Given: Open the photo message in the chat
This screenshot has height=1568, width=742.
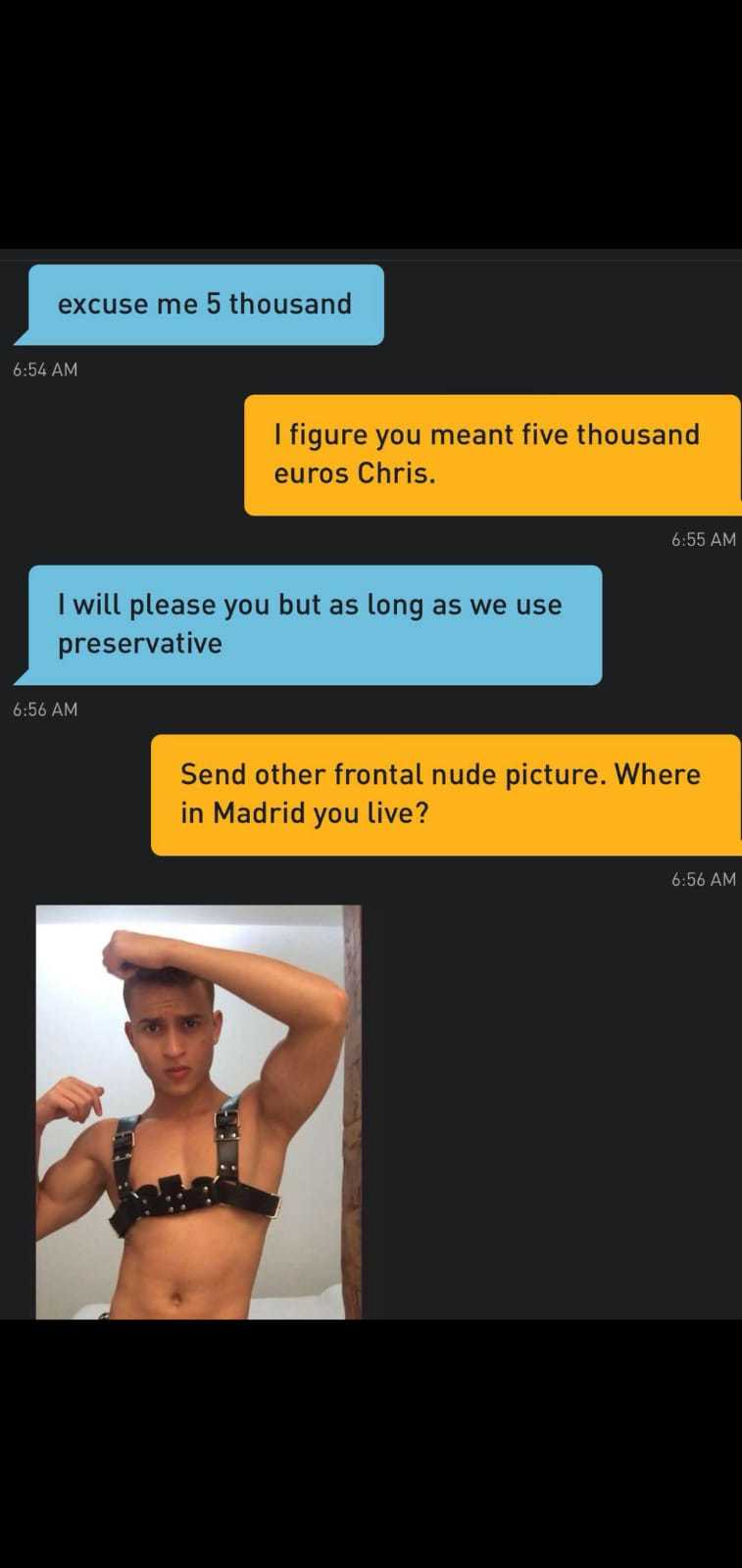Looking at the screenshot, I should click(x=198, y=1111).
